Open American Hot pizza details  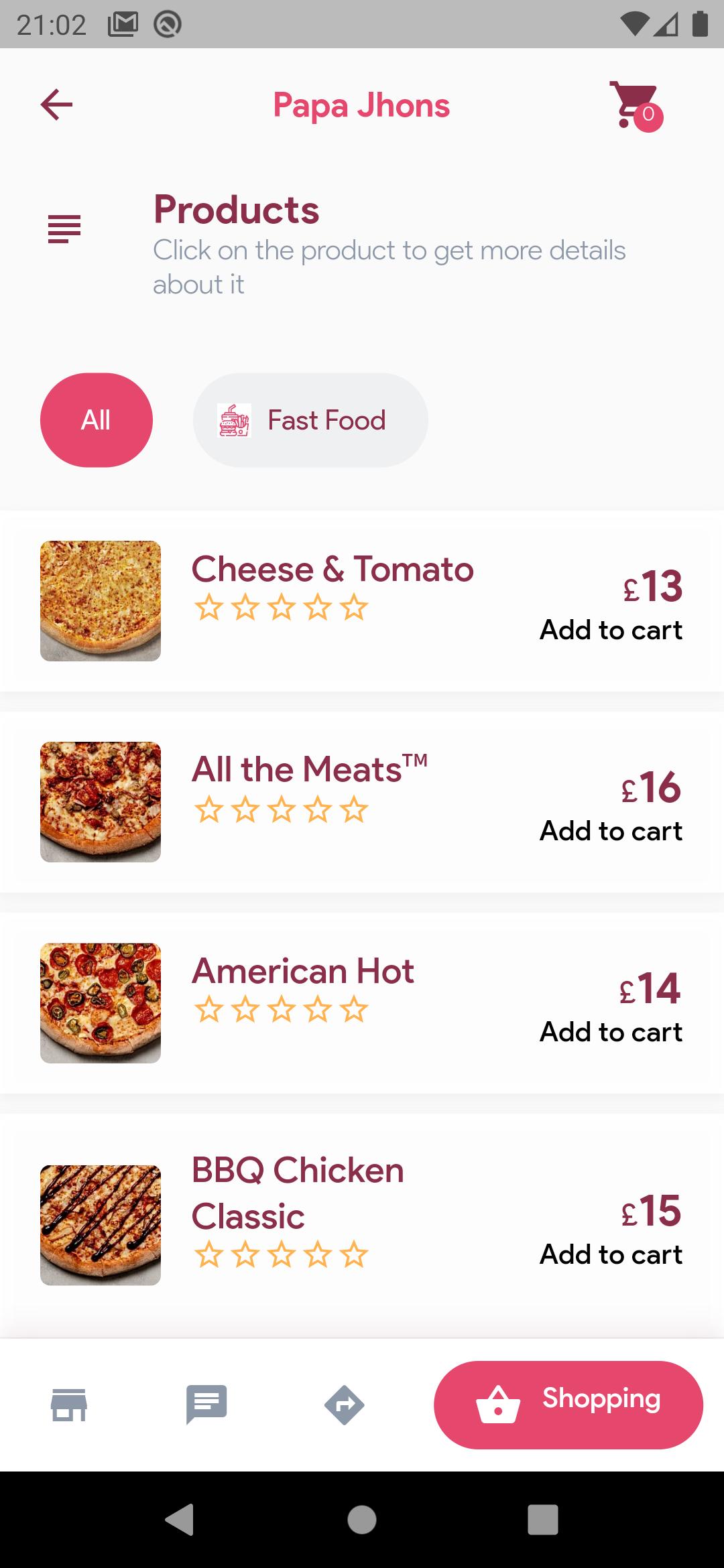point(303,971)
